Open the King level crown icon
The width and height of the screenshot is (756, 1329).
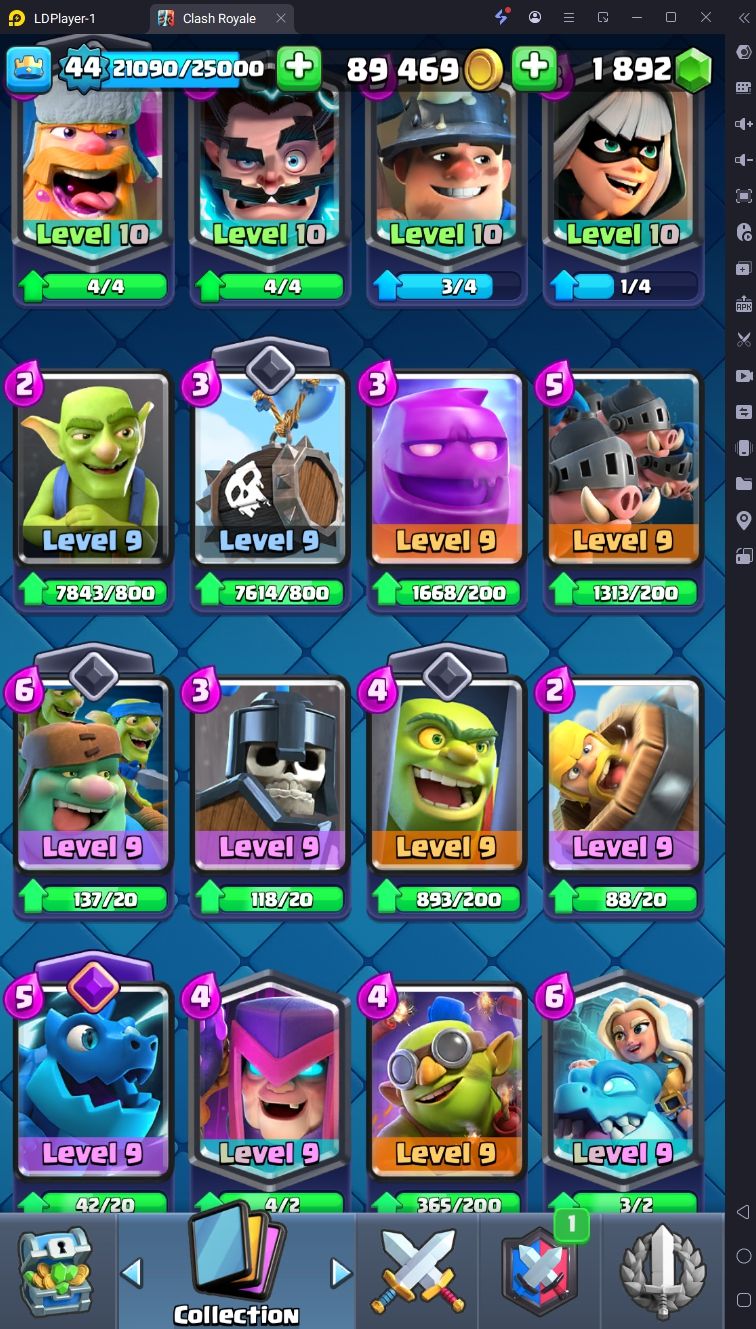(x=29, y=68)
